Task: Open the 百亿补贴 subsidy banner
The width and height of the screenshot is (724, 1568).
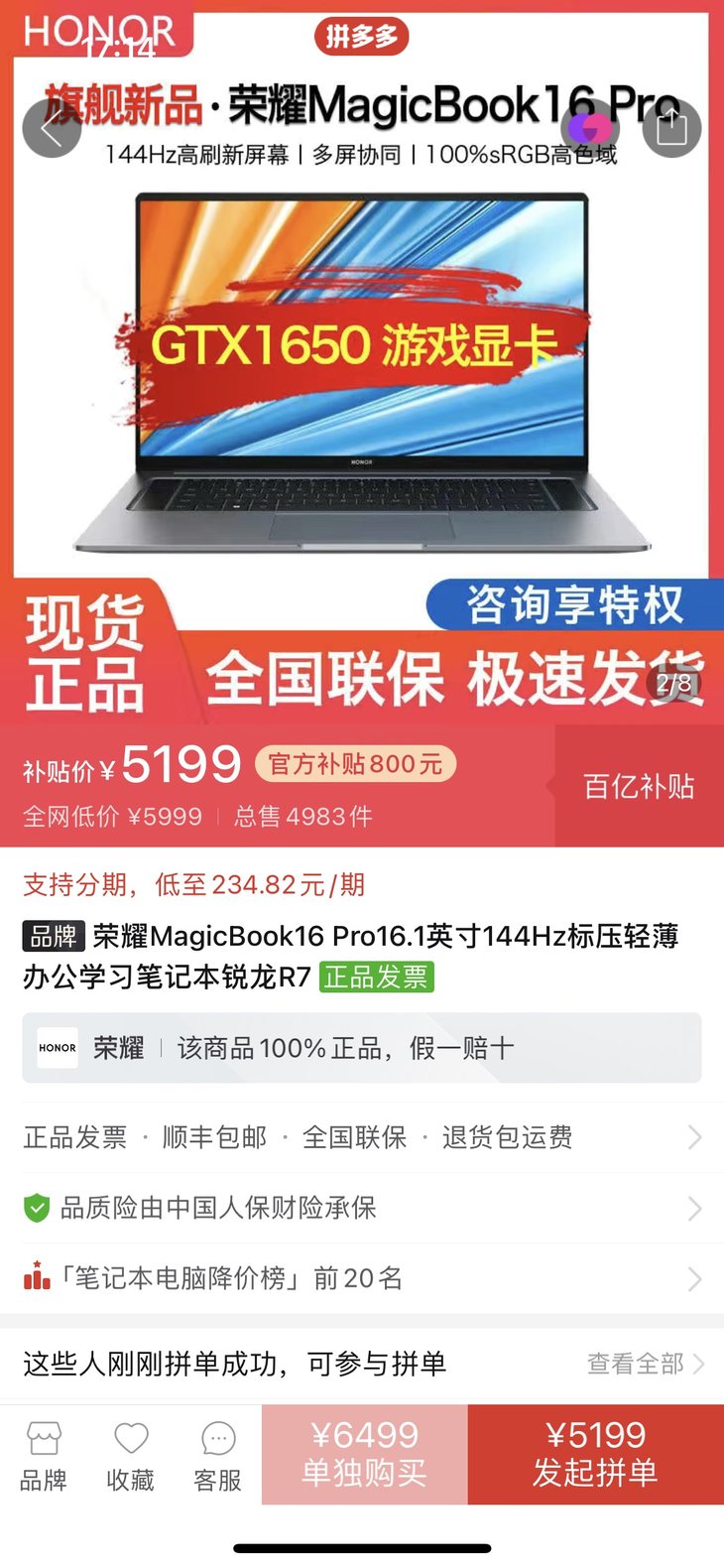Action: point(638,786)
